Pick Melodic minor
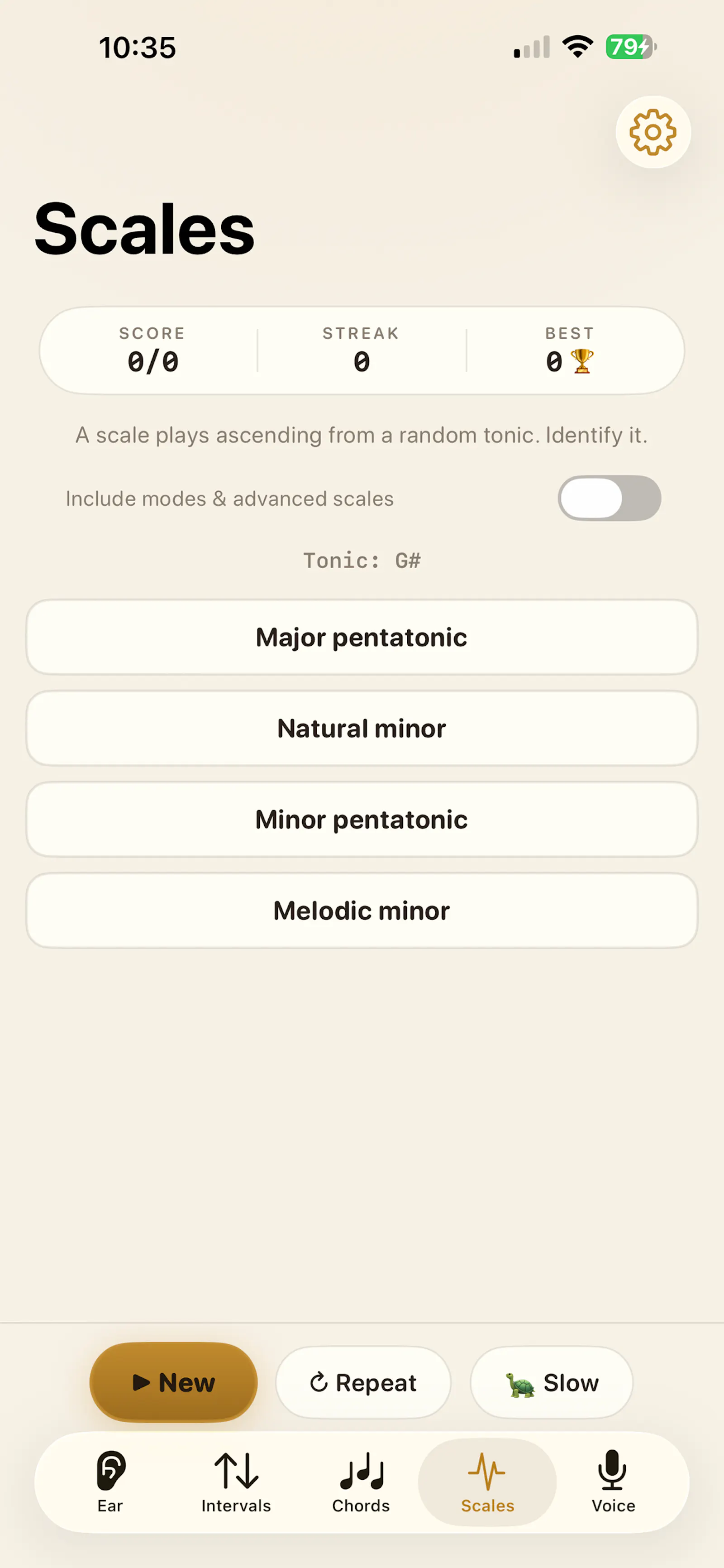 [362, 911]
